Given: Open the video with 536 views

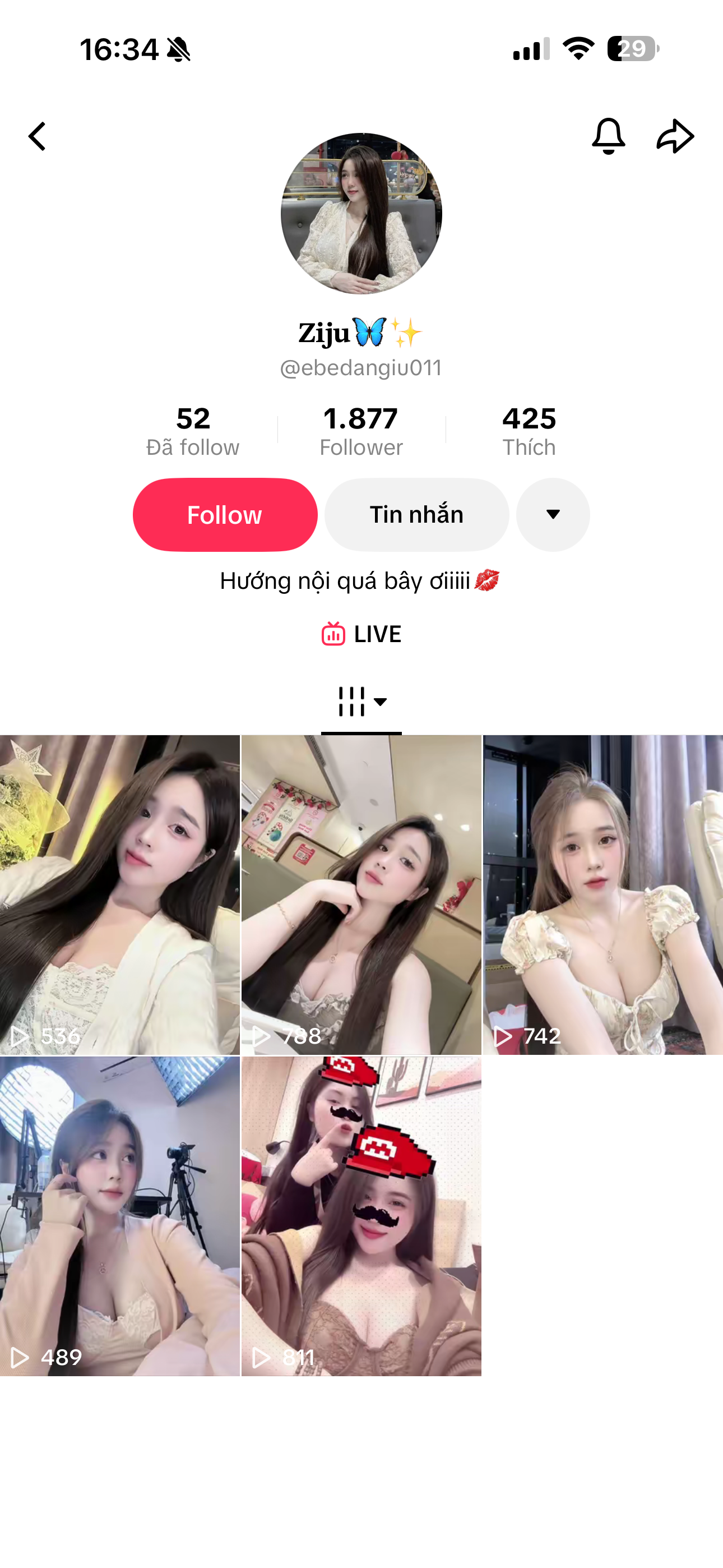Looking at the screenshot, I should pyautogui.click(x=120, y=894).
